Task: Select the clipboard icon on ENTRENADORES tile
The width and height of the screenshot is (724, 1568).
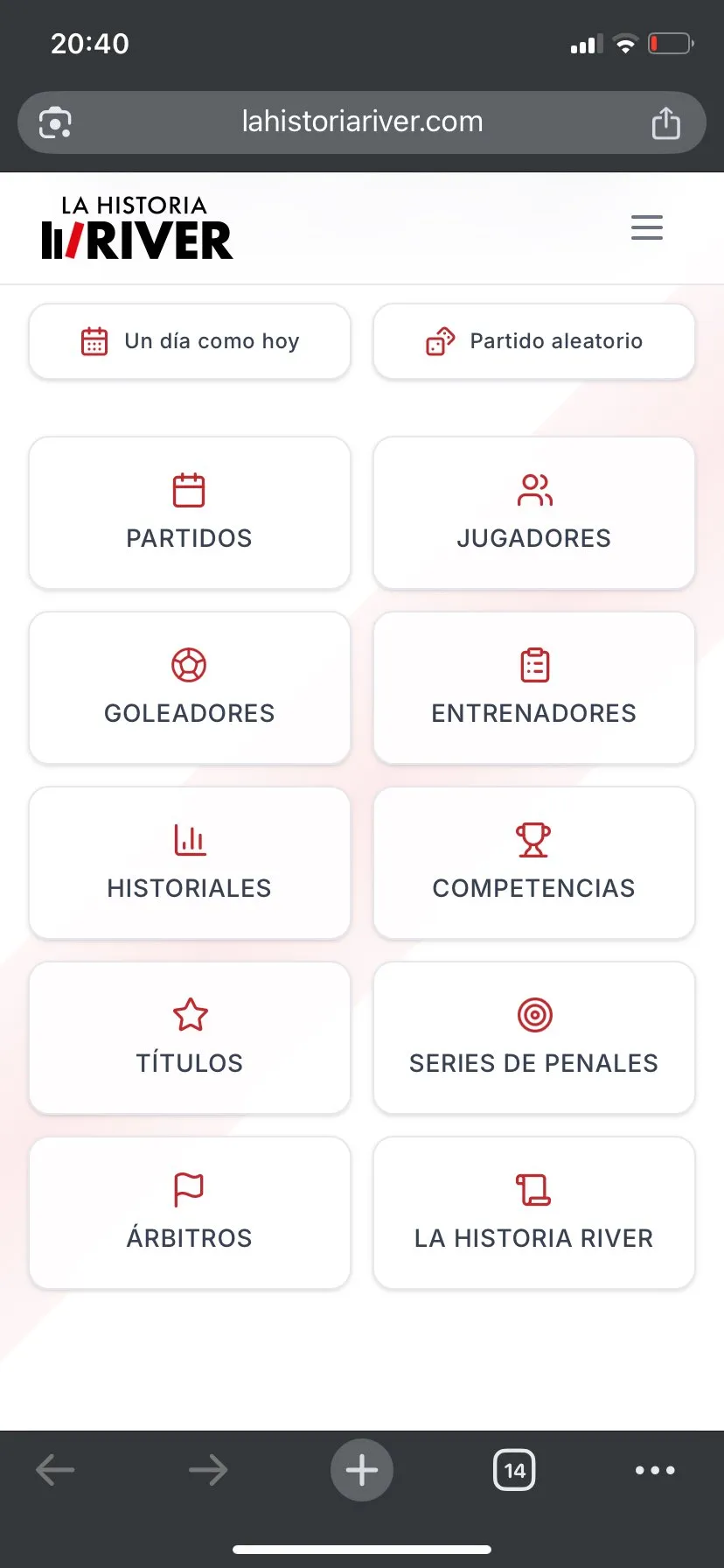Action: click(x=533, y=665)
